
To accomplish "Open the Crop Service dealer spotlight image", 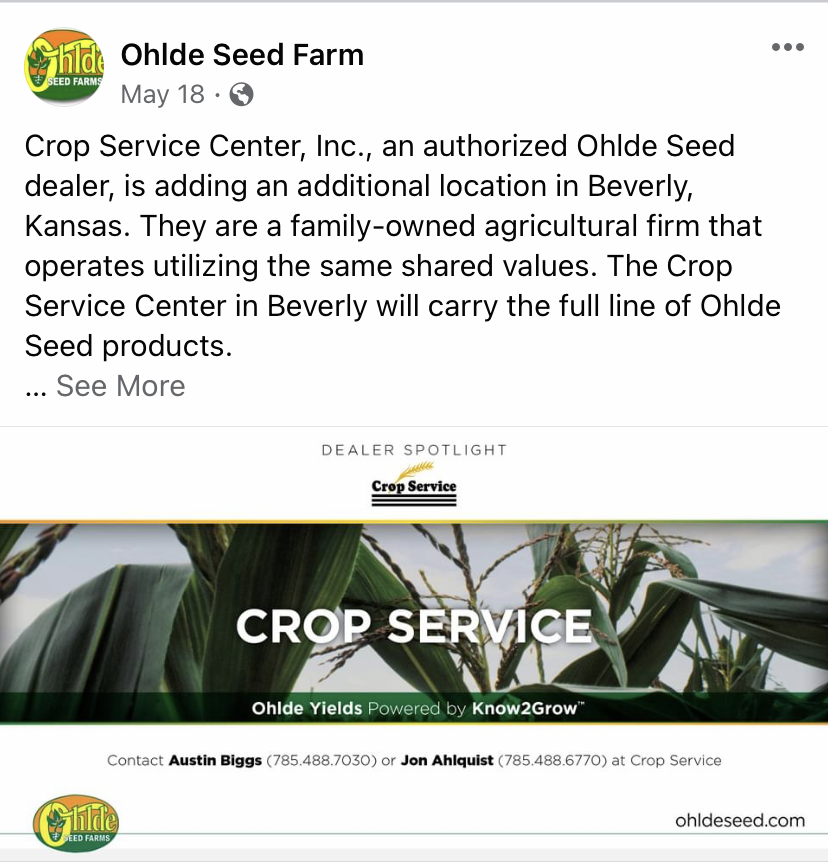I will click(x=414, y=640).
